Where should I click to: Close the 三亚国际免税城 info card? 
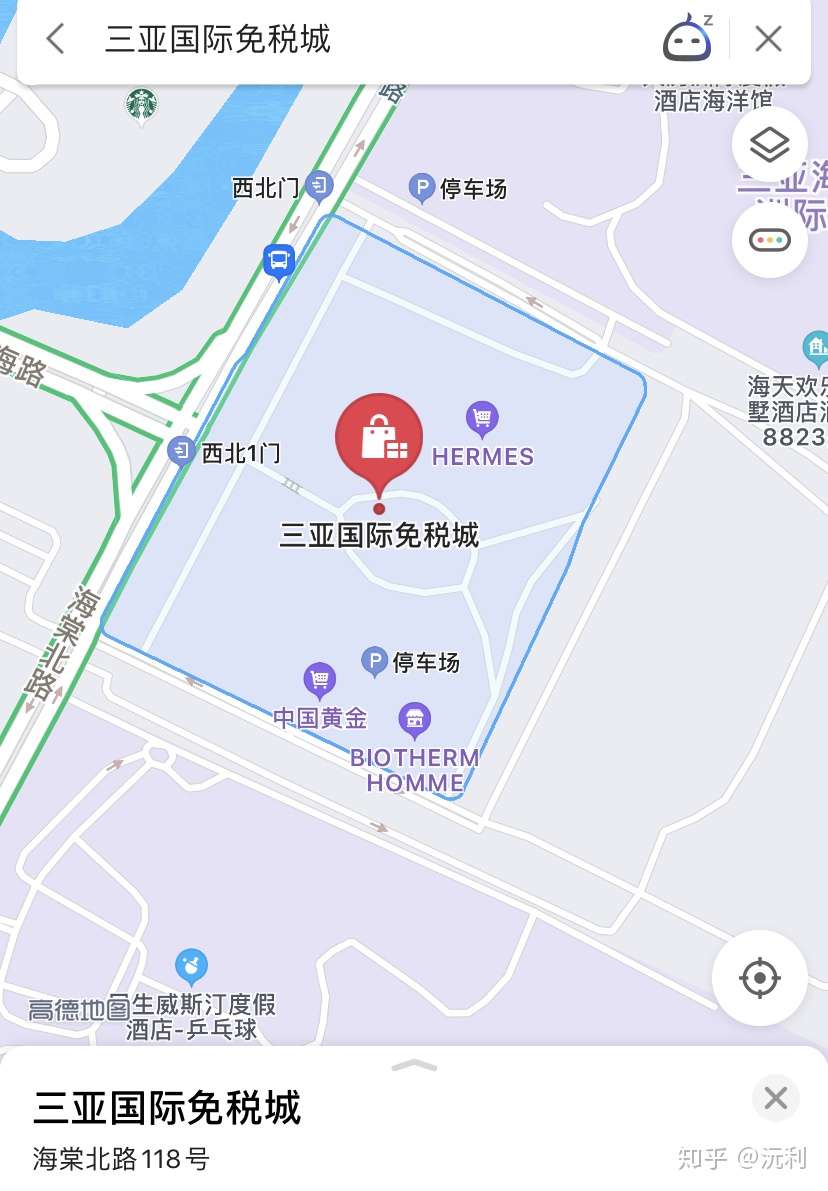[775, 1098]
